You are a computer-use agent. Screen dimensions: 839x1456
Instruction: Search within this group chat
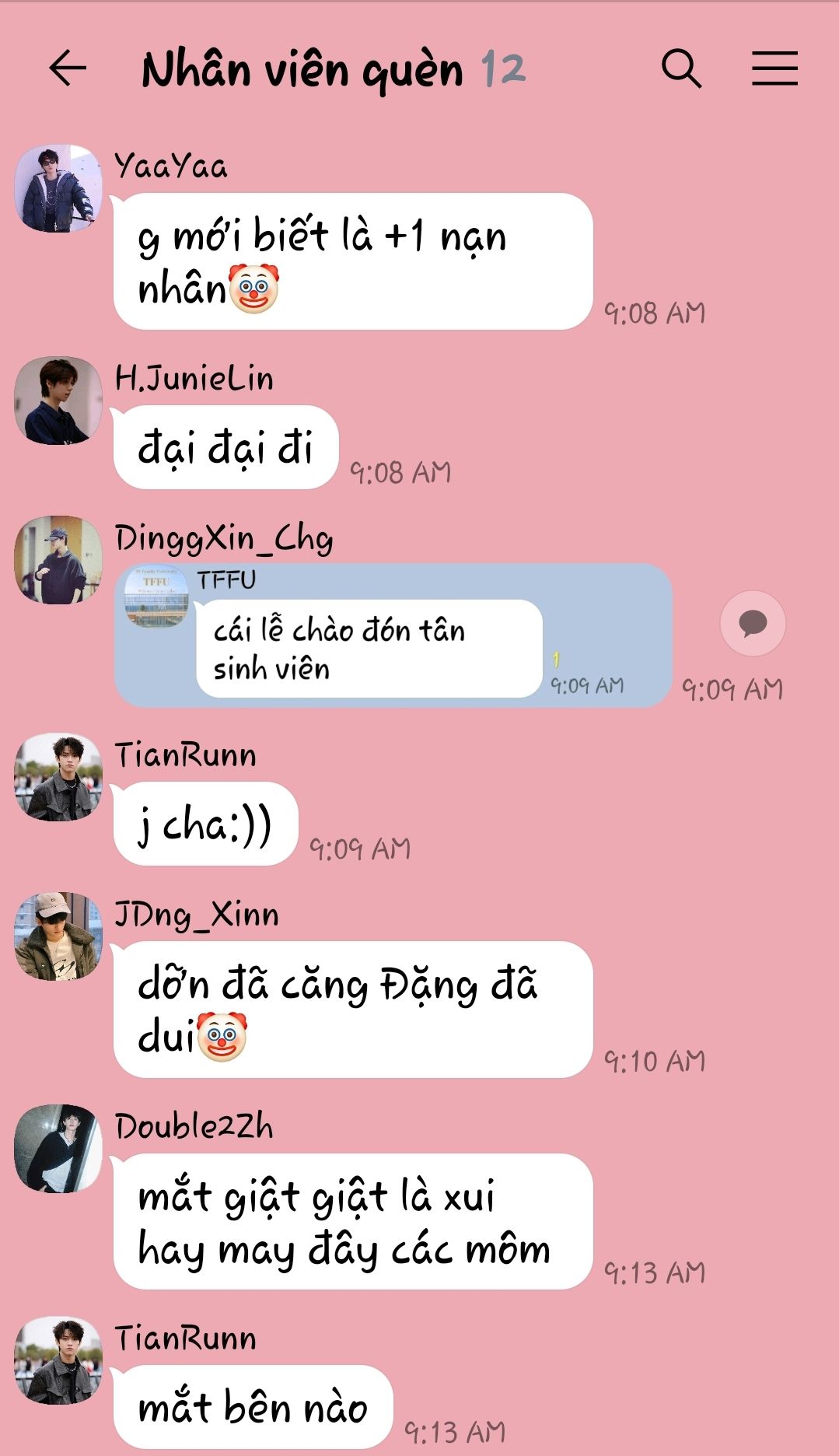(x=681, y=68)
